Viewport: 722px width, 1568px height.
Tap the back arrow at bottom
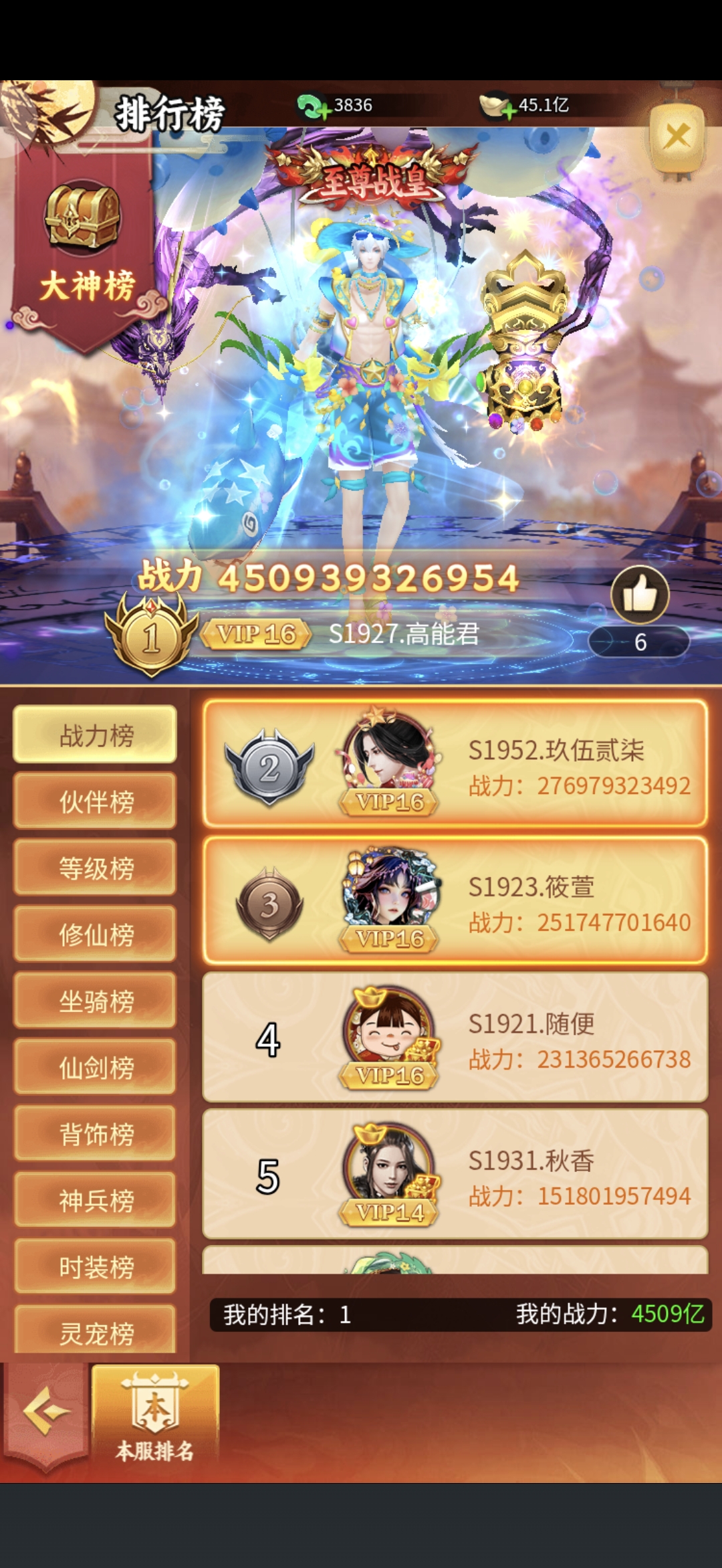[x=45, y=1413]
